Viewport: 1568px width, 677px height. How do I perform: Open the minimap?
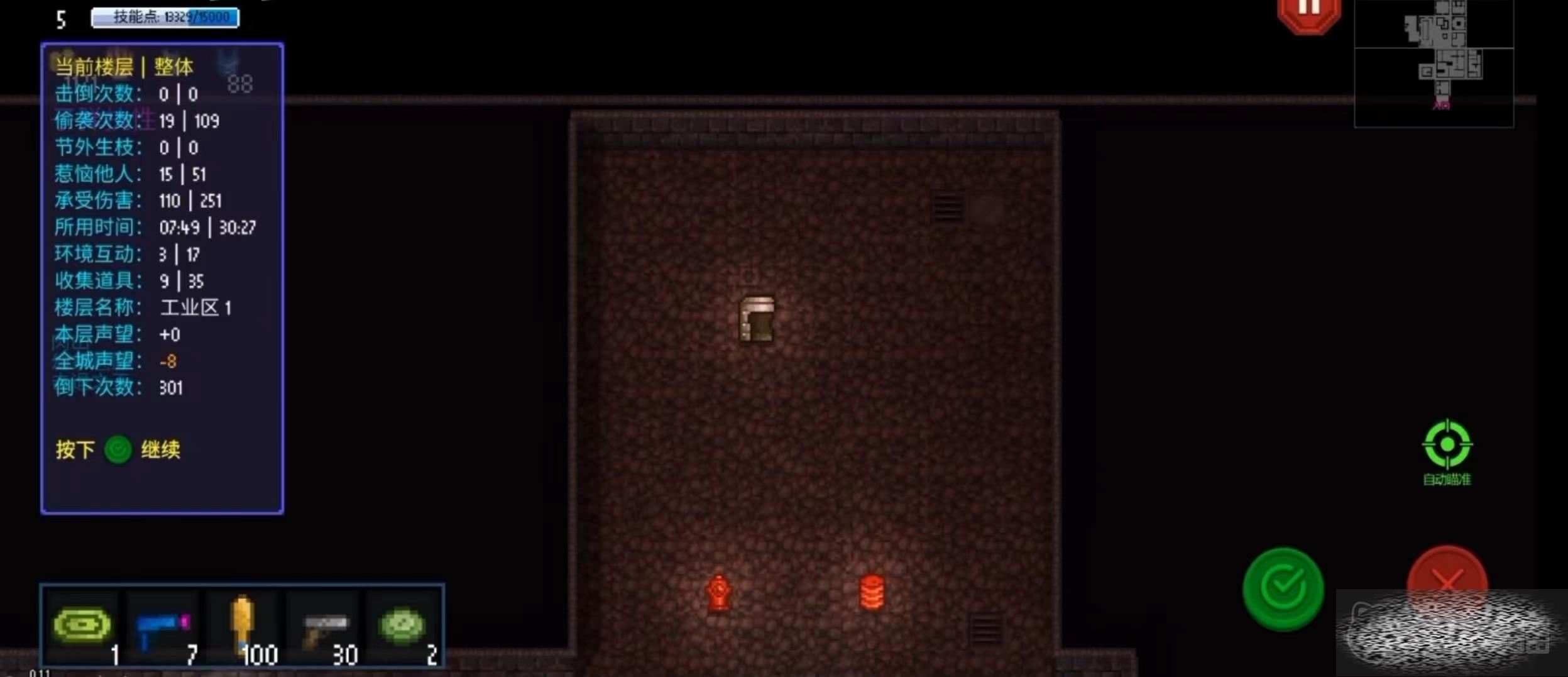[x=1434, y=63]
